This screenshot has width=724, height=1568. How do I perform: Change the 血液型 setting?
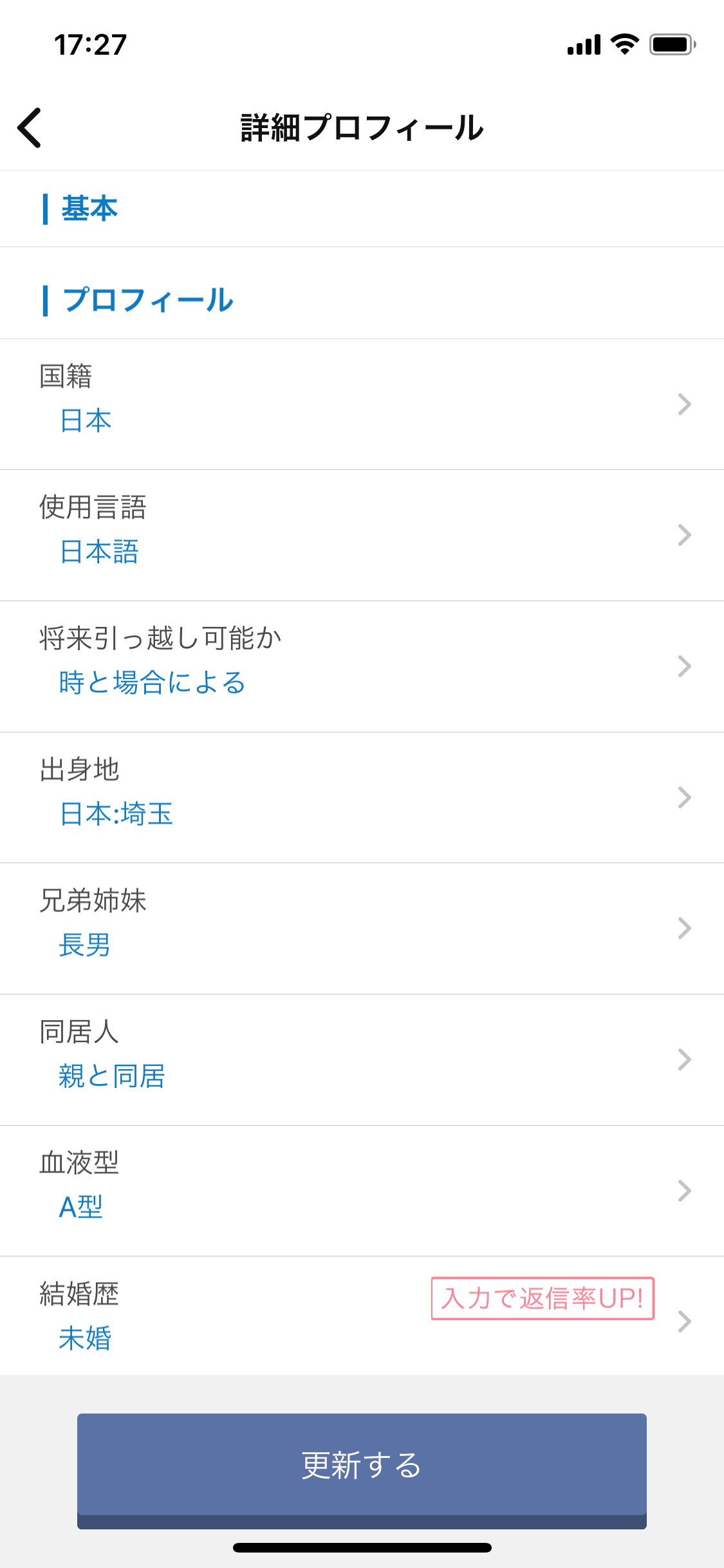(x=362, y=1191)
